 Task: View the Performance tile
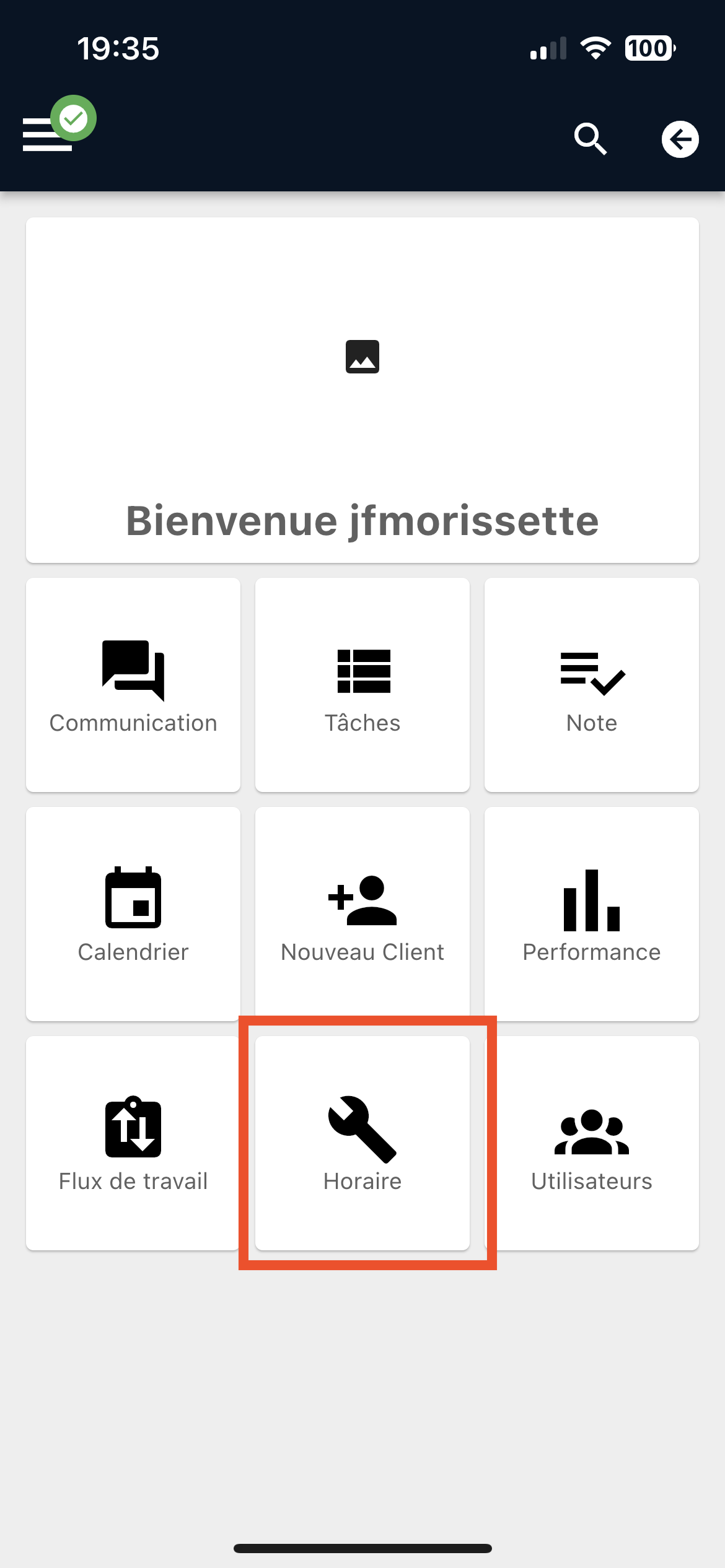click(x=592, y=914)
